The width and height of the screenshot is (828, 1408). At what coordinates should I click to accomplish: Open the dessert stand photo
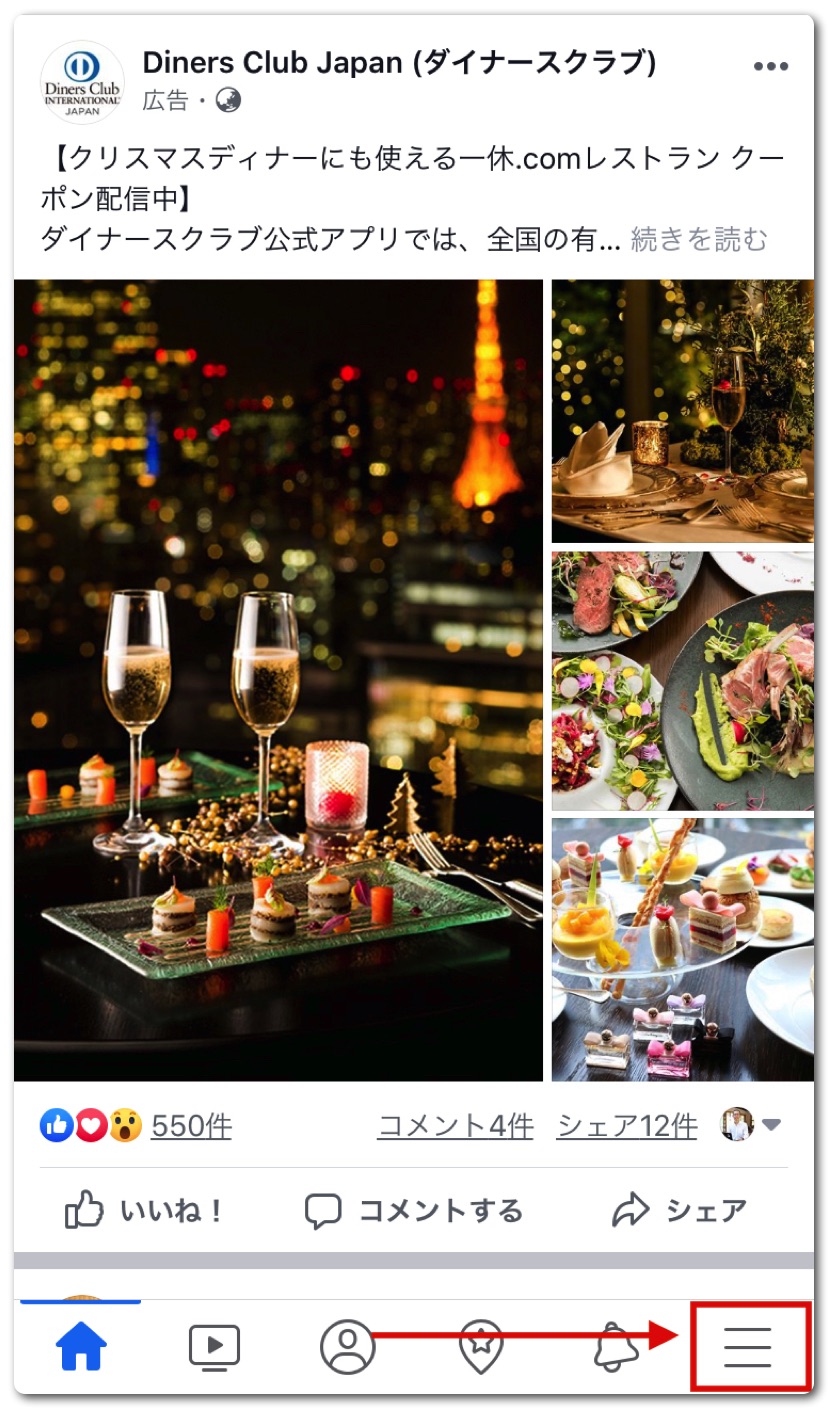point(682,950)
